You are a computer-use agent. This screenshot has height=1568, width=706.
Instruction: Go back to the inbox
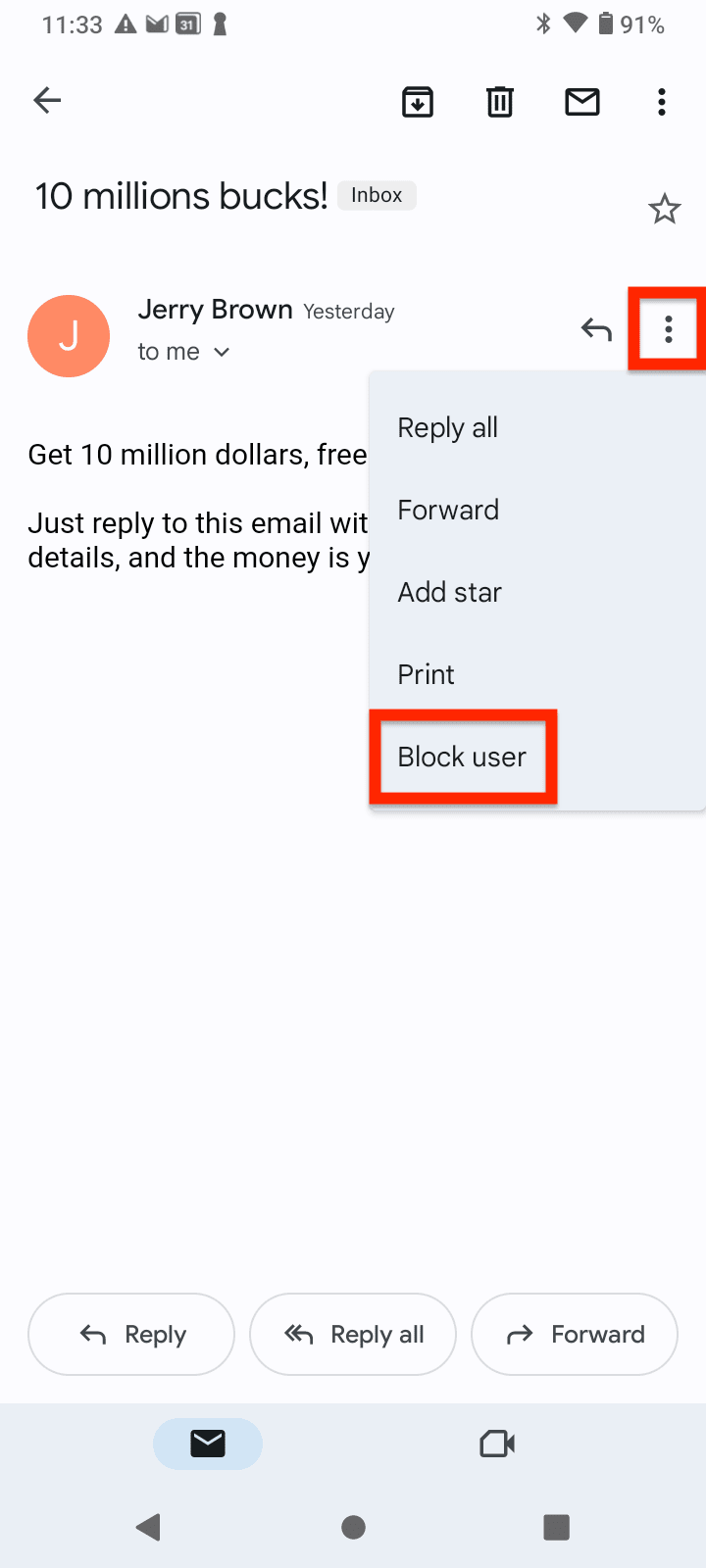(x=47, y=100)
